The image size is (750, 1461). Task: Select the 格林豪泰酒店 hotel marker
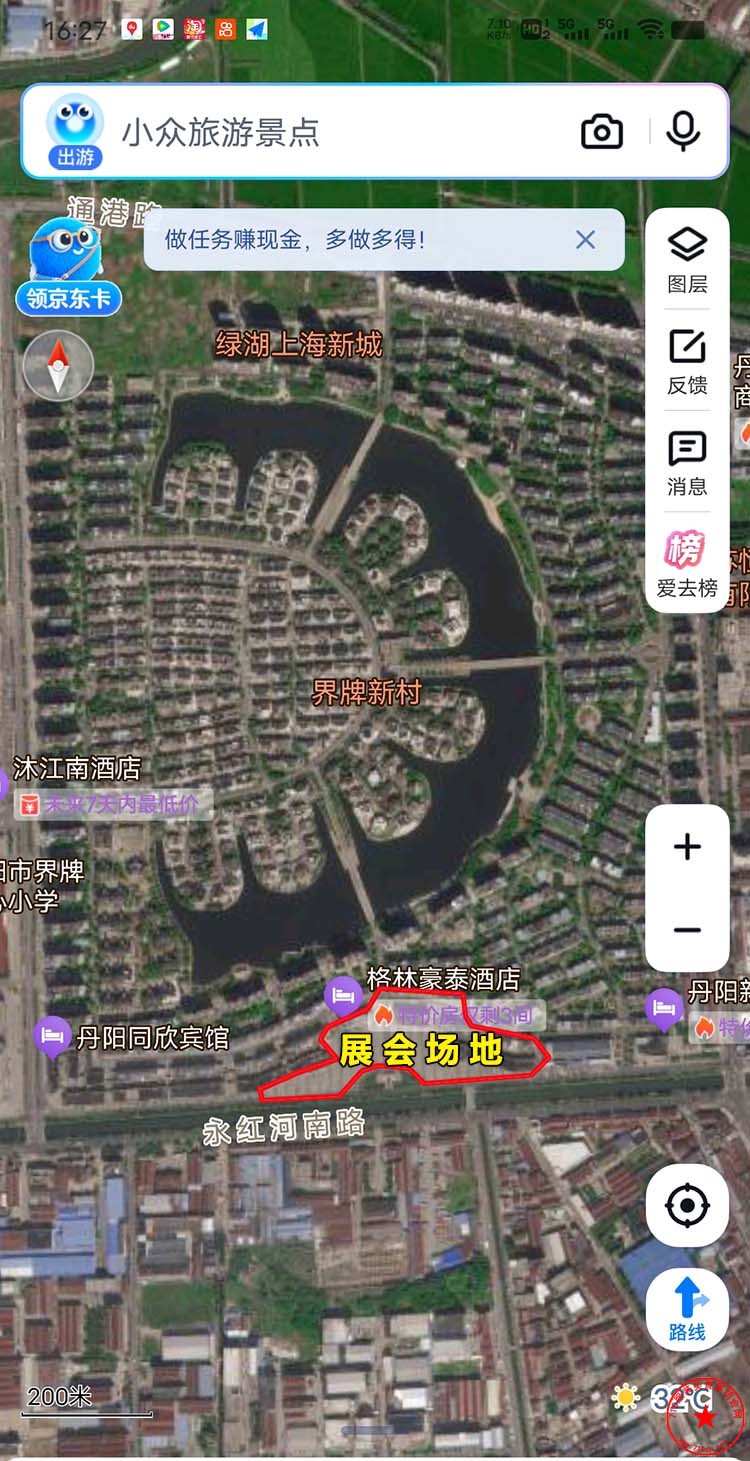coord(343,994)
